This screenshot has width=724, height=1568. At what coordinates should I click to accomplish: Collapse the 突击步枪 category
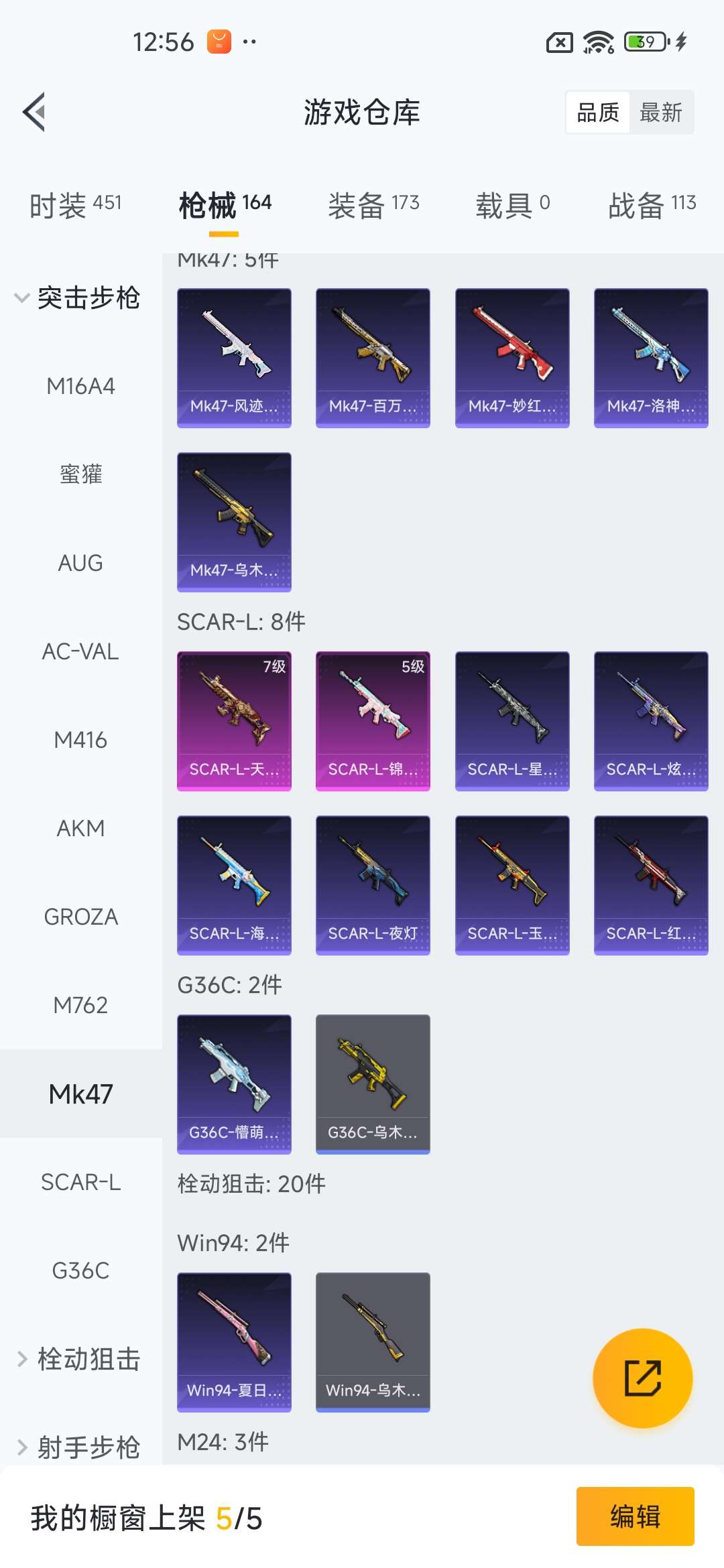click(x=80, y=298)
